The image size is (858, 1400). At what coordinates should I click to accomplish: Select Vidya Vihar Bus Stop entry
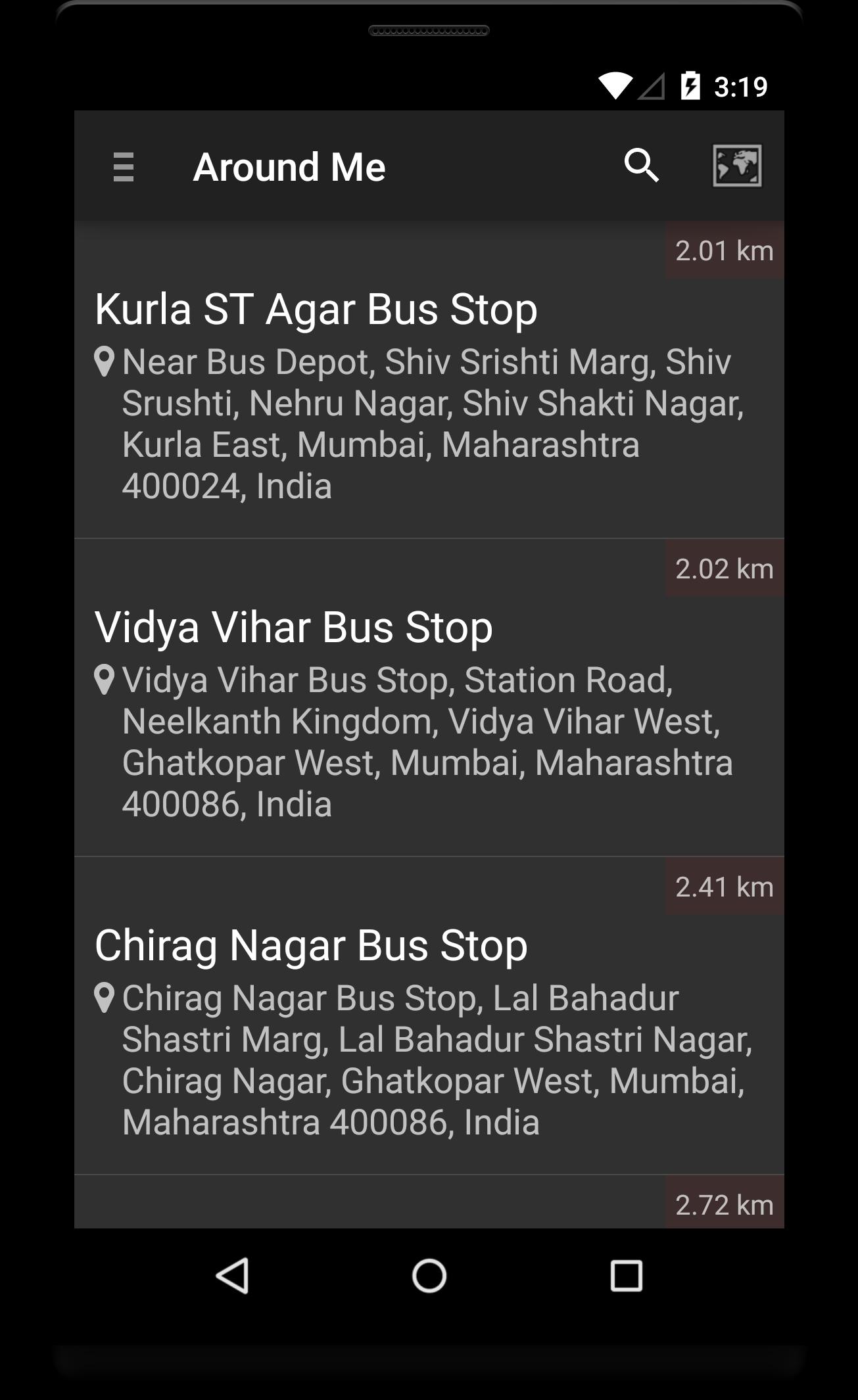tap(293, 627)
